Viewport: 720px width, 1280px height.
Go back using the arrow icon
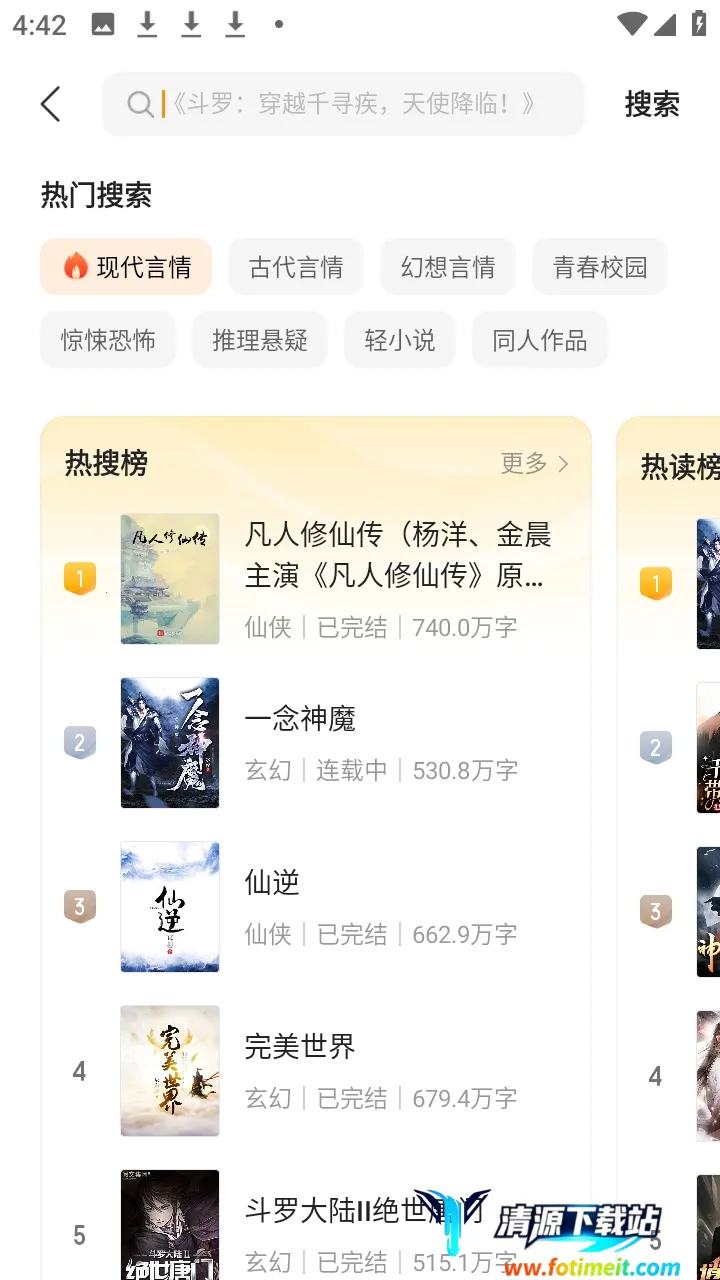[x=51, y=104]
